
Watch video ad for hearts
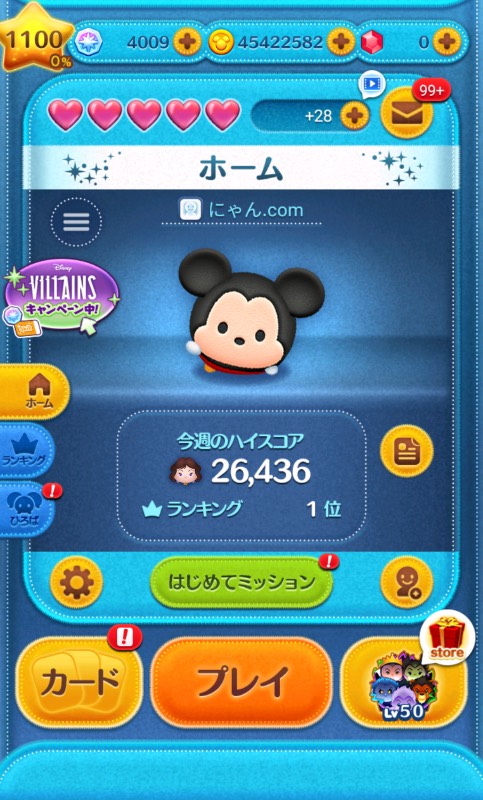point(372,84)
